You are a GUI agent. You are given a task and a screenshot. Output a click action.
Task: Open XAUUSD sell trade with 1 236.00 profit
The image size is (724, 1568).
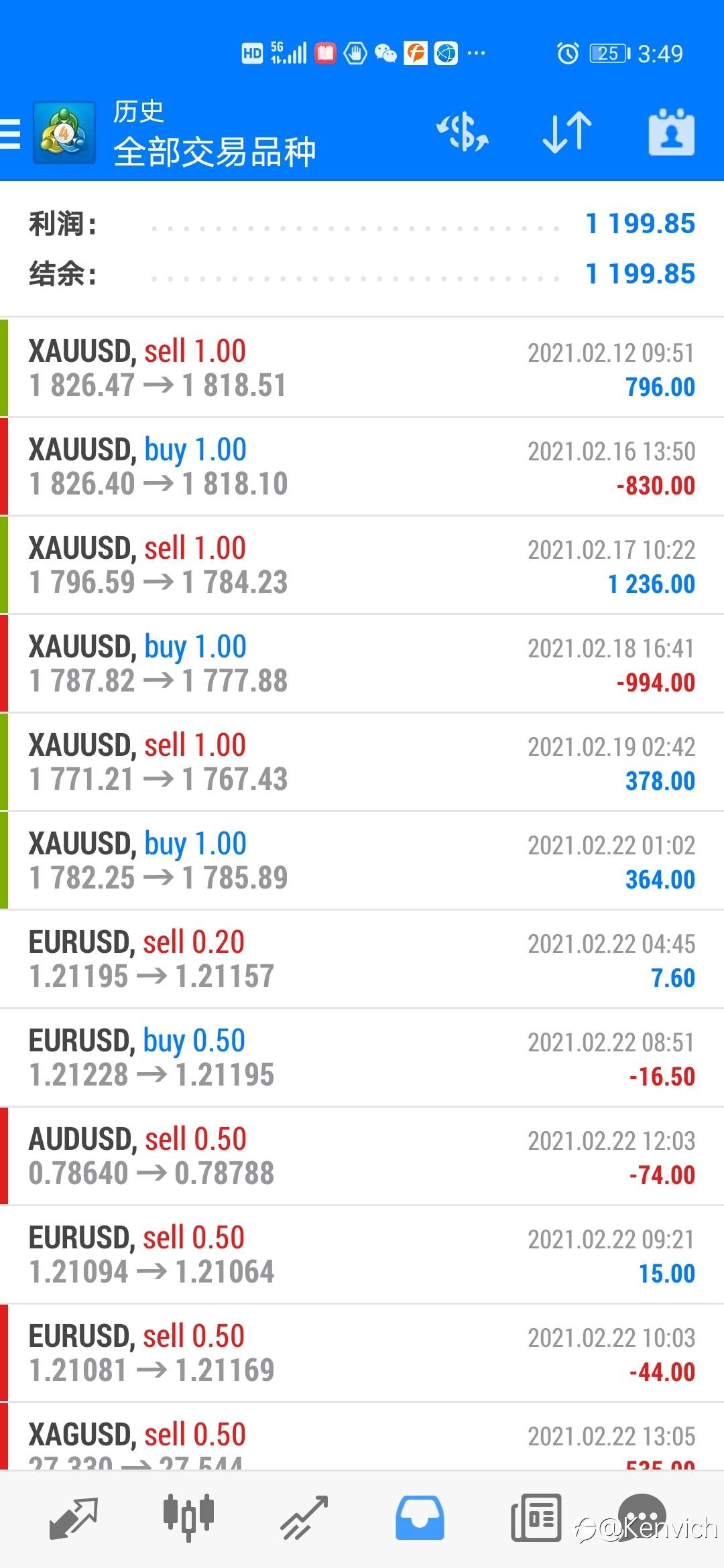click(x=362, y=566)
